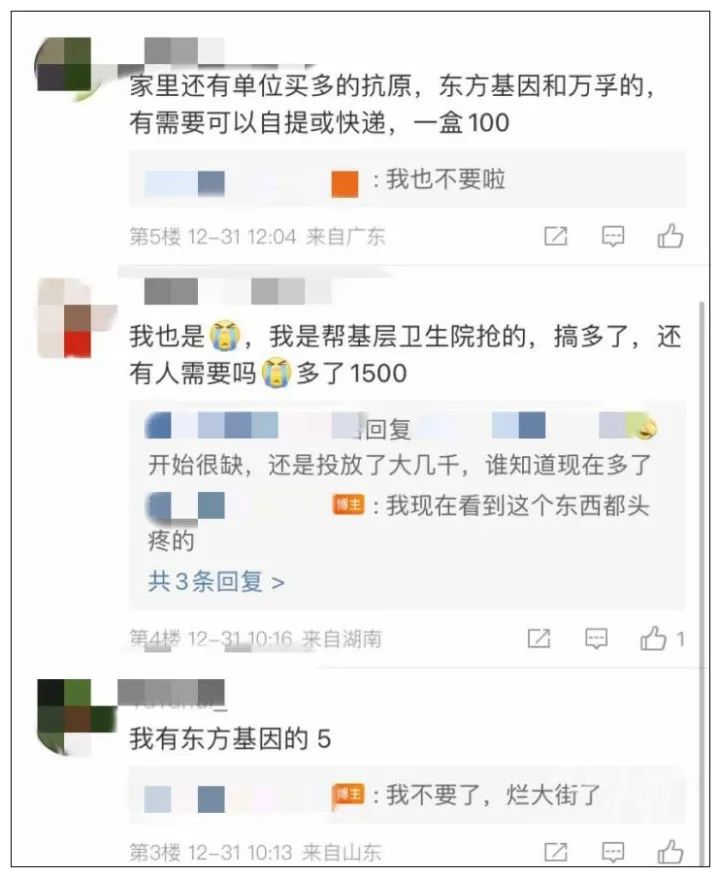Share the 5th floor comment from 广东
The image size is (720, 877).
click(556, 236)
